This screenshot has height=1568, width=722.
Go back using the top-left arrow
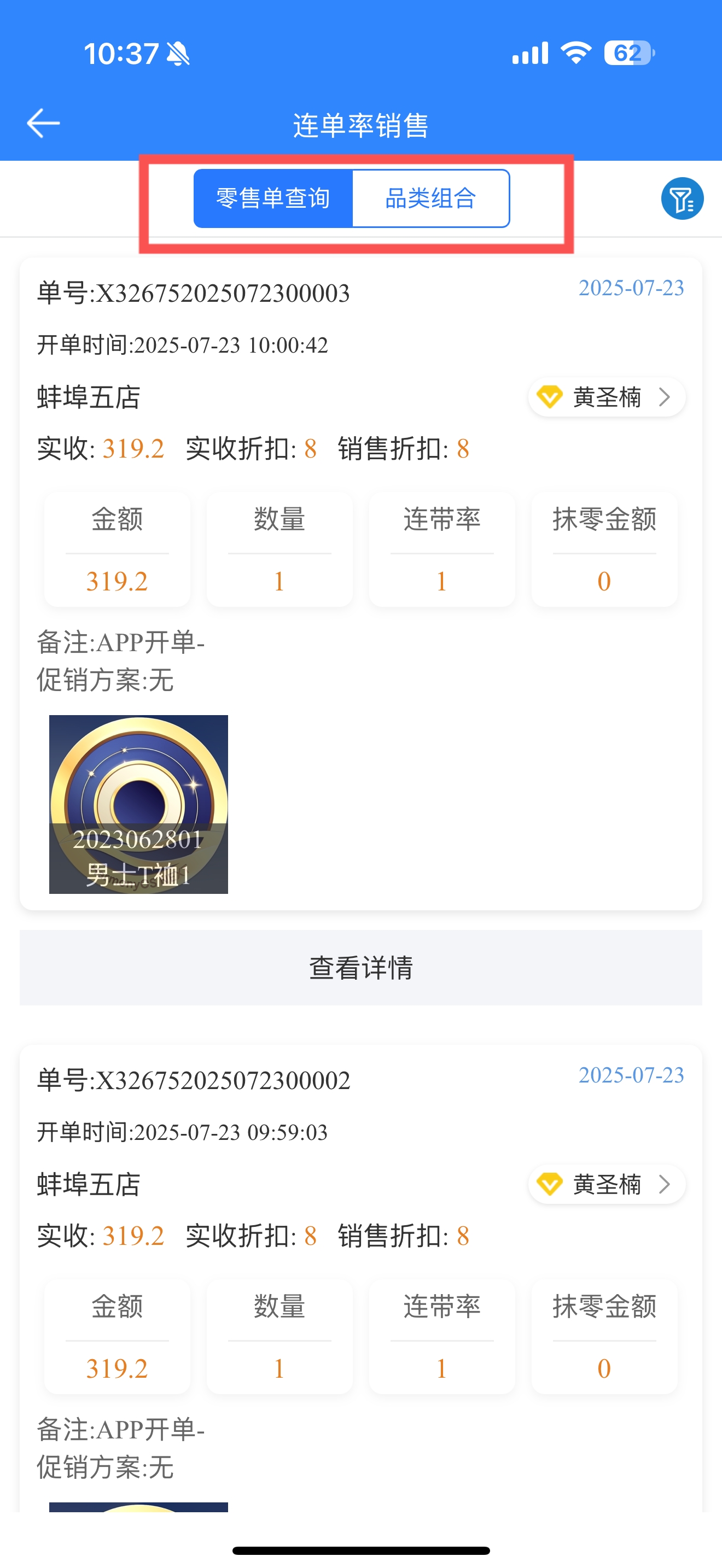click(x=43, y=124)
